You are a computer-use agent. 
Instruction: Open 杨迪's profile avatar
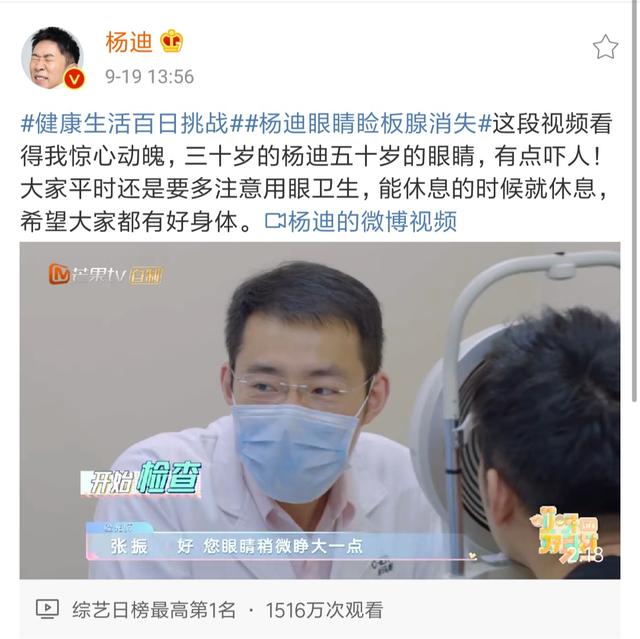point(52,58)
